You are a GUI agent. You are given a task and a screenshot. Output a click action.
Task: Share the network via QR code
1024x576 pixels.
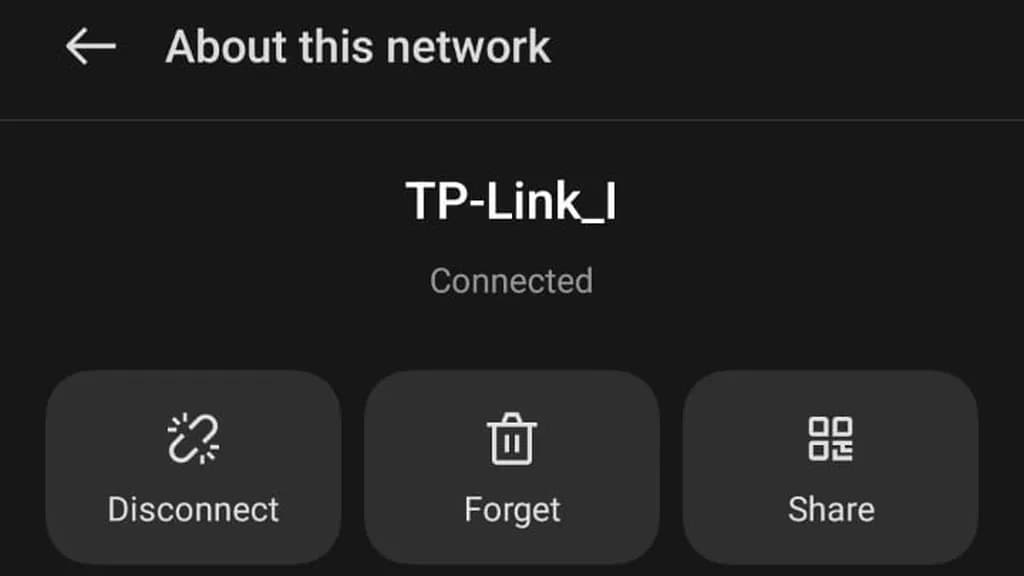[830, 466]
